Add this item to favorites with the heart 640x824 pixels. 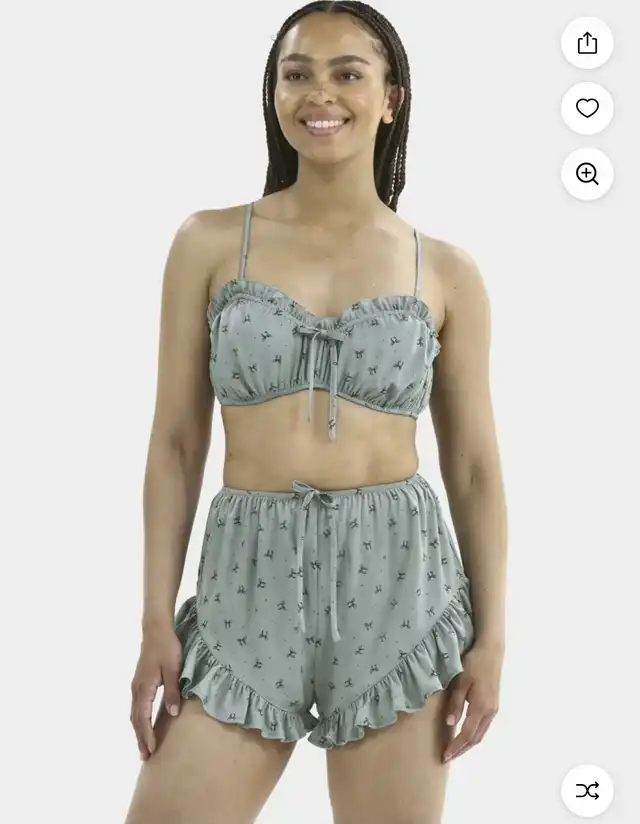587,108
